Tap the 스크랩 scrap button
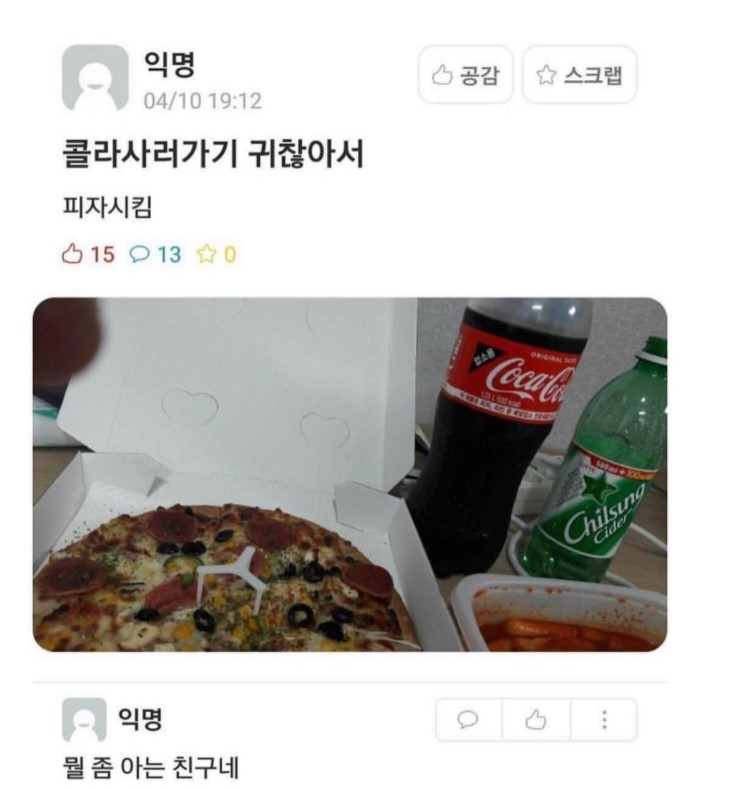The height and width of the screenshot is (789, 738). tap(579, 75)
